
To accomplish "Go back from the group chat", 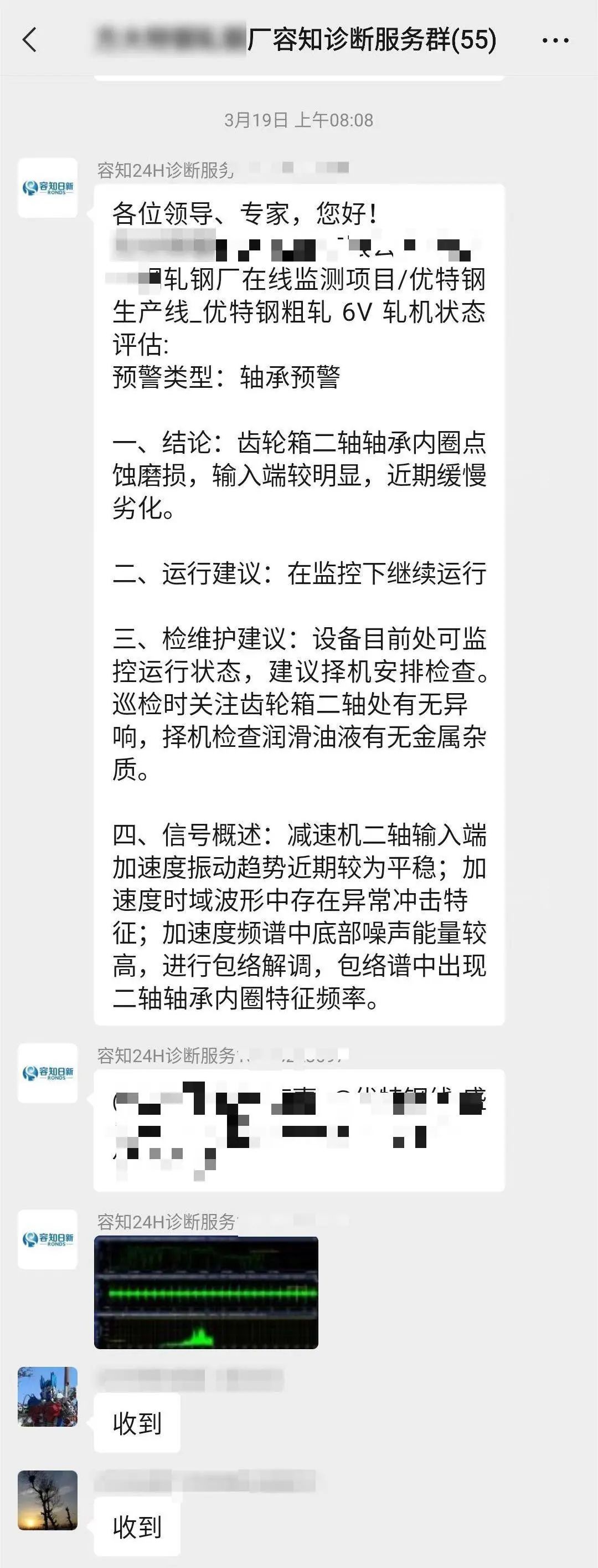I will pos(29,40).
